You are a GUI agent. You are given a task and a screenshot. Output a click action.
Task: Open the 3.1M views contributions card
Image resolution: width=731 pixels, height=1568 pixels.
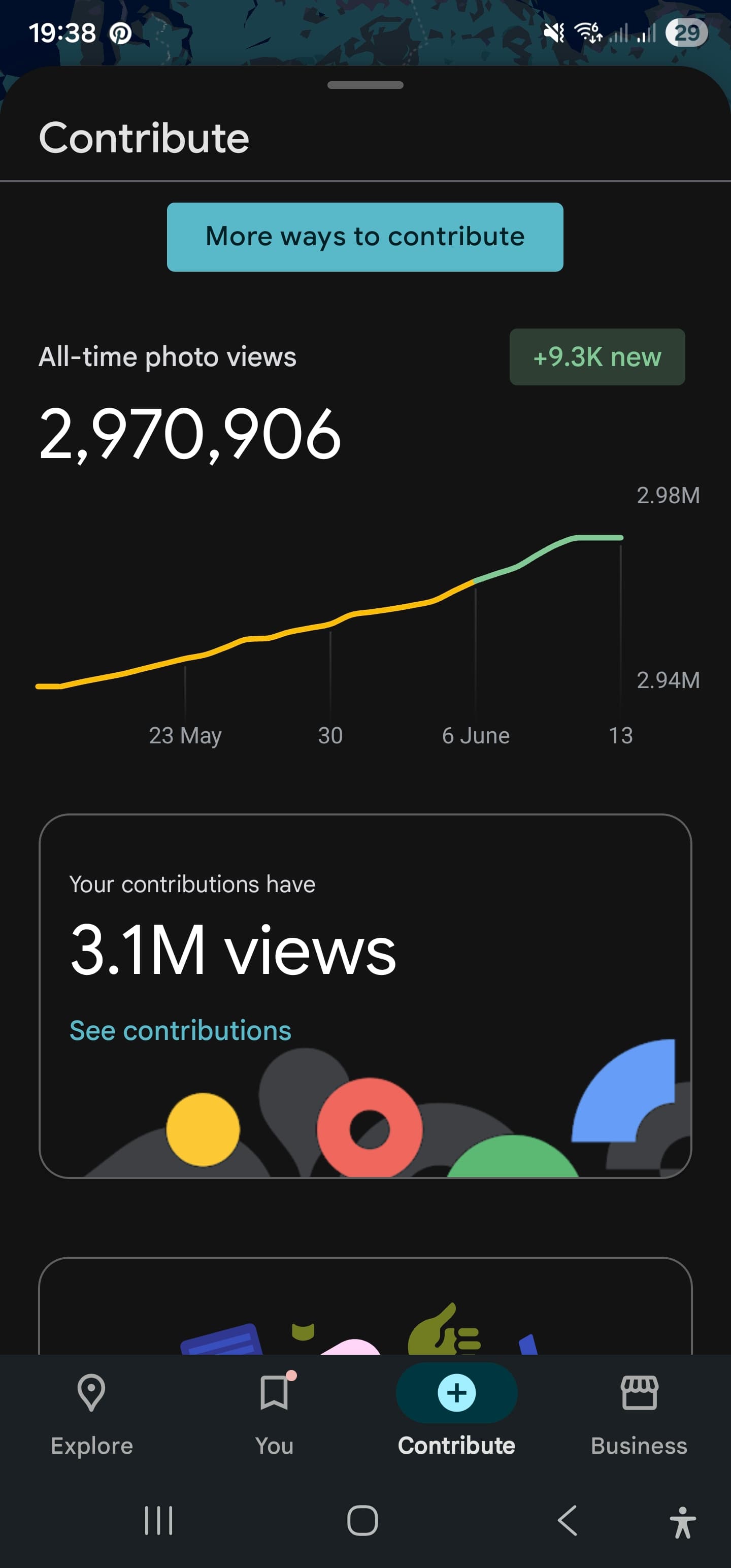point(365,996)
